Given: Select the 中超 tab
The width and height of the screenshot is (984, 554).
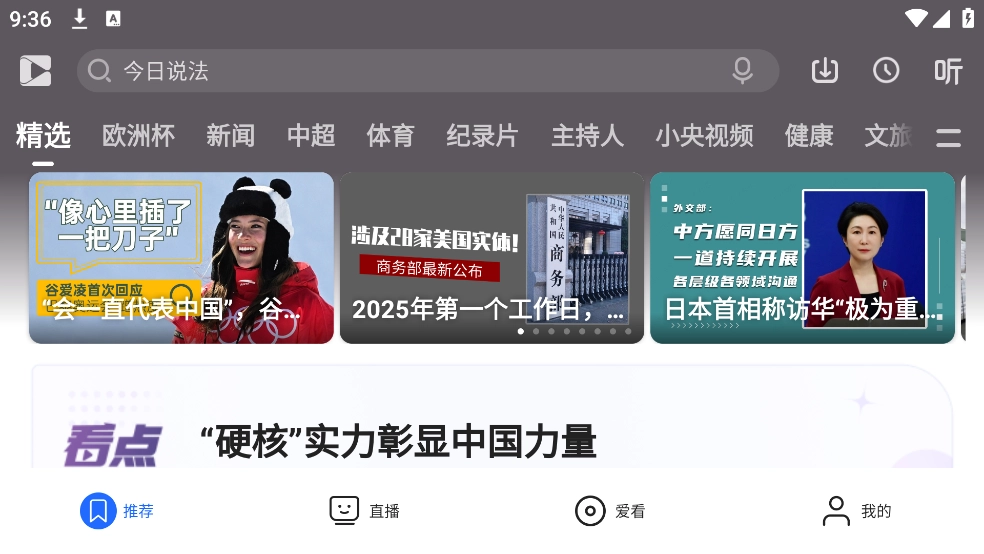Looking at the screenshot, I should (x=310, y=136).
